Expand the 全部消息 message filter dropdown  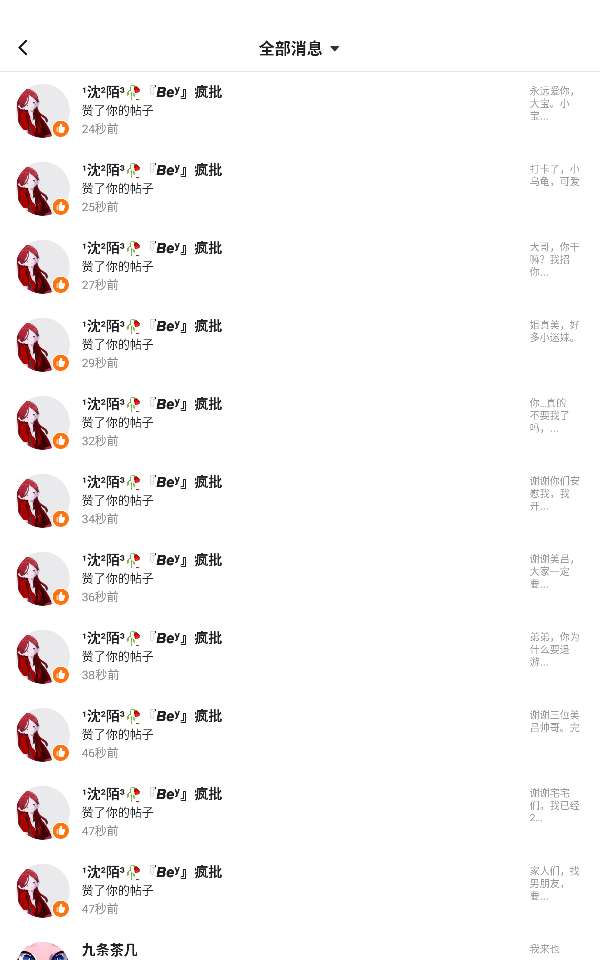coord(299,48)
